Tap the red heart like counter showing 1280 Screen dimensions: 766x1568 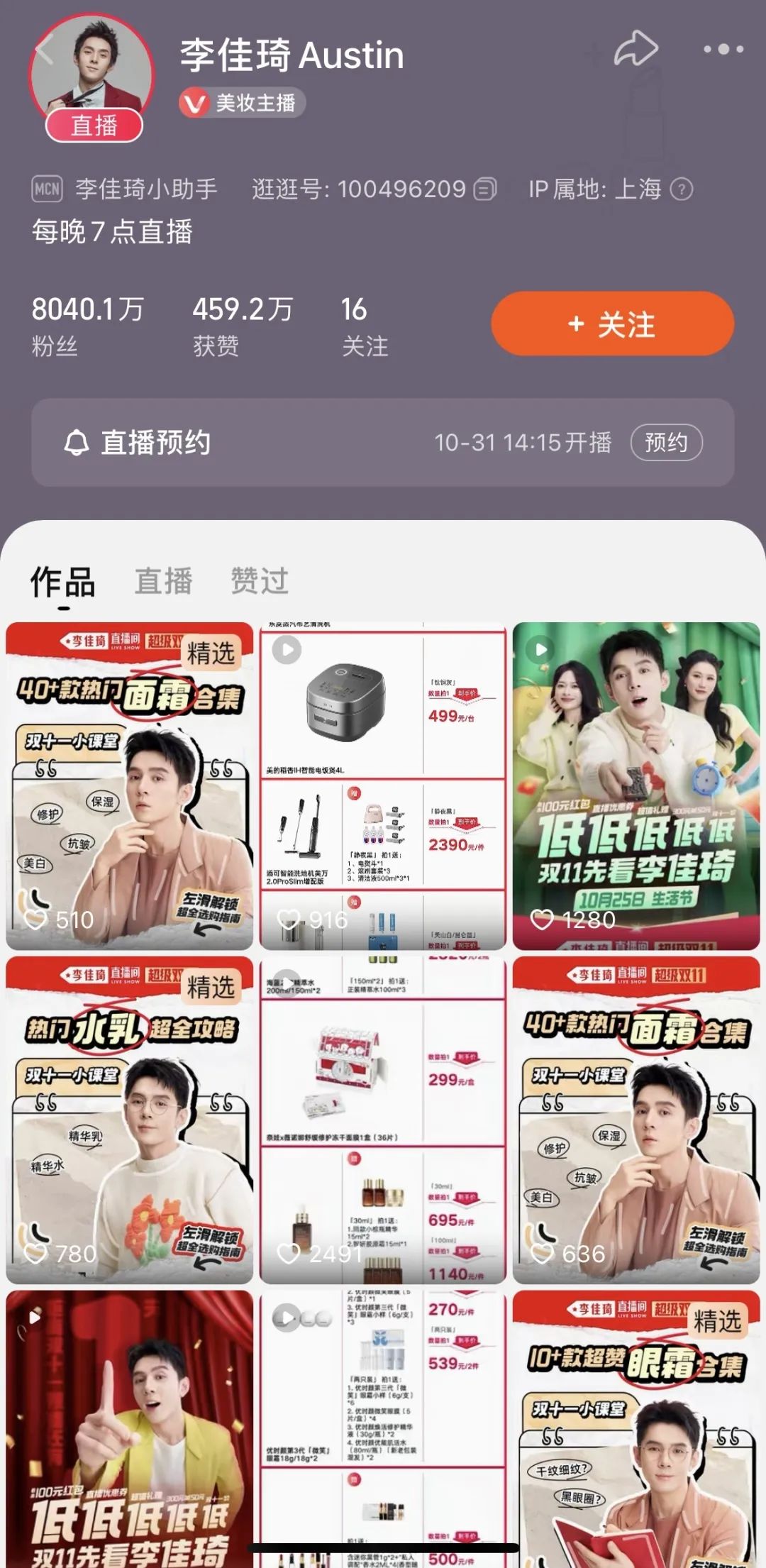pos(543,920)
